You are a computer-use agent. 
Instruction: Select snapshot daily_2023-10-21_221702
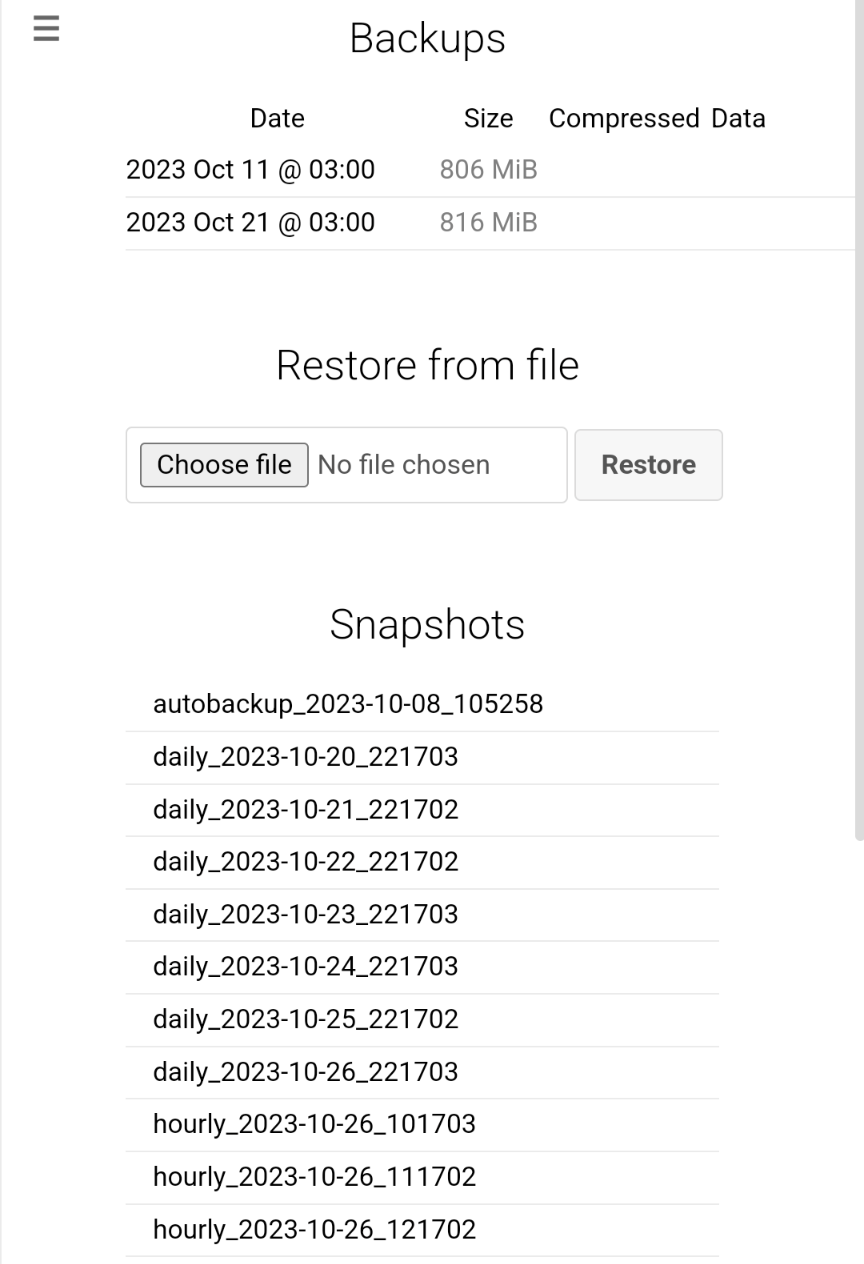[x=305, y=809]
